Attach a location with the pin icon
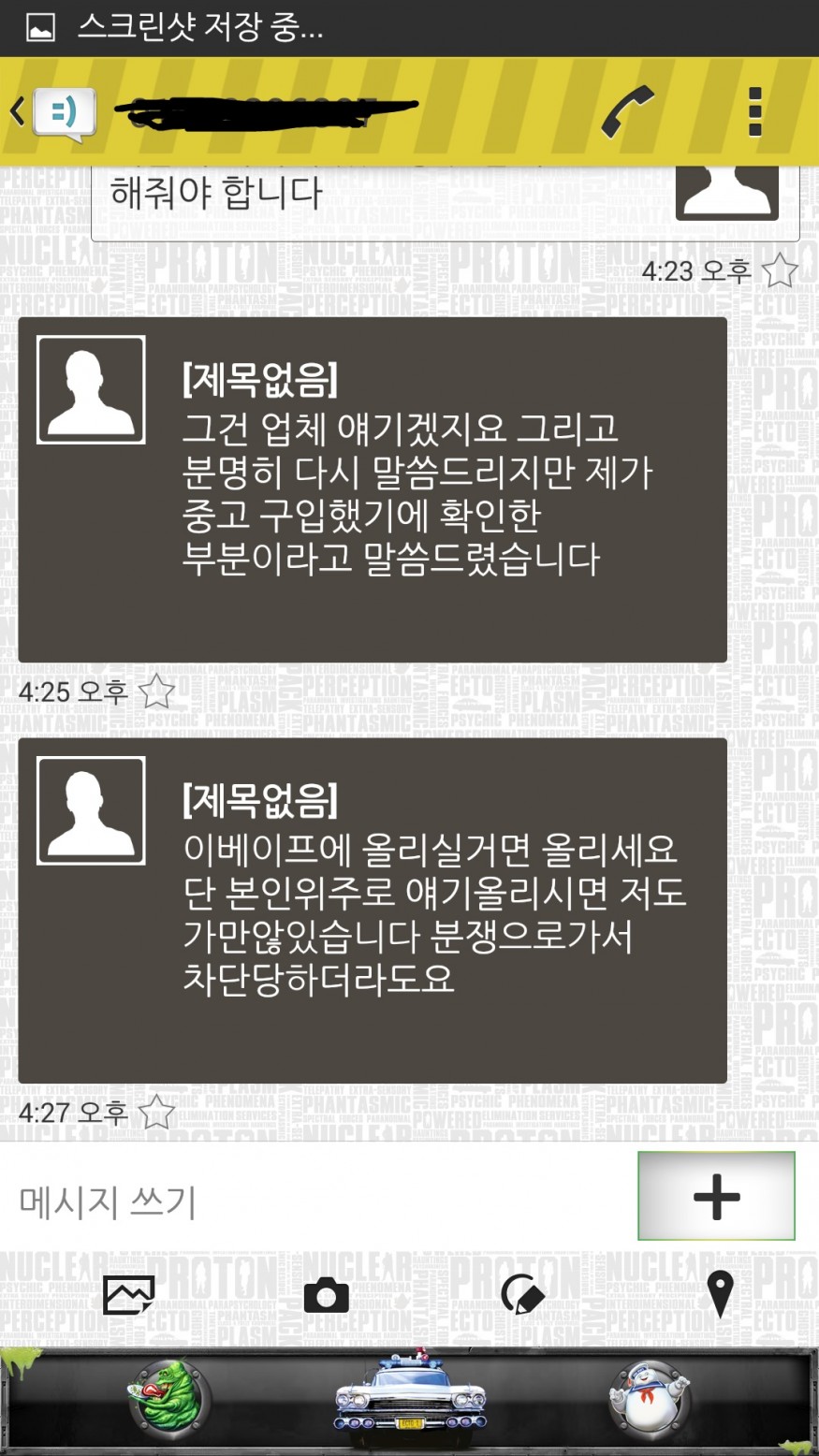The image size is (819, 1456). click(x=719, y=1295)
